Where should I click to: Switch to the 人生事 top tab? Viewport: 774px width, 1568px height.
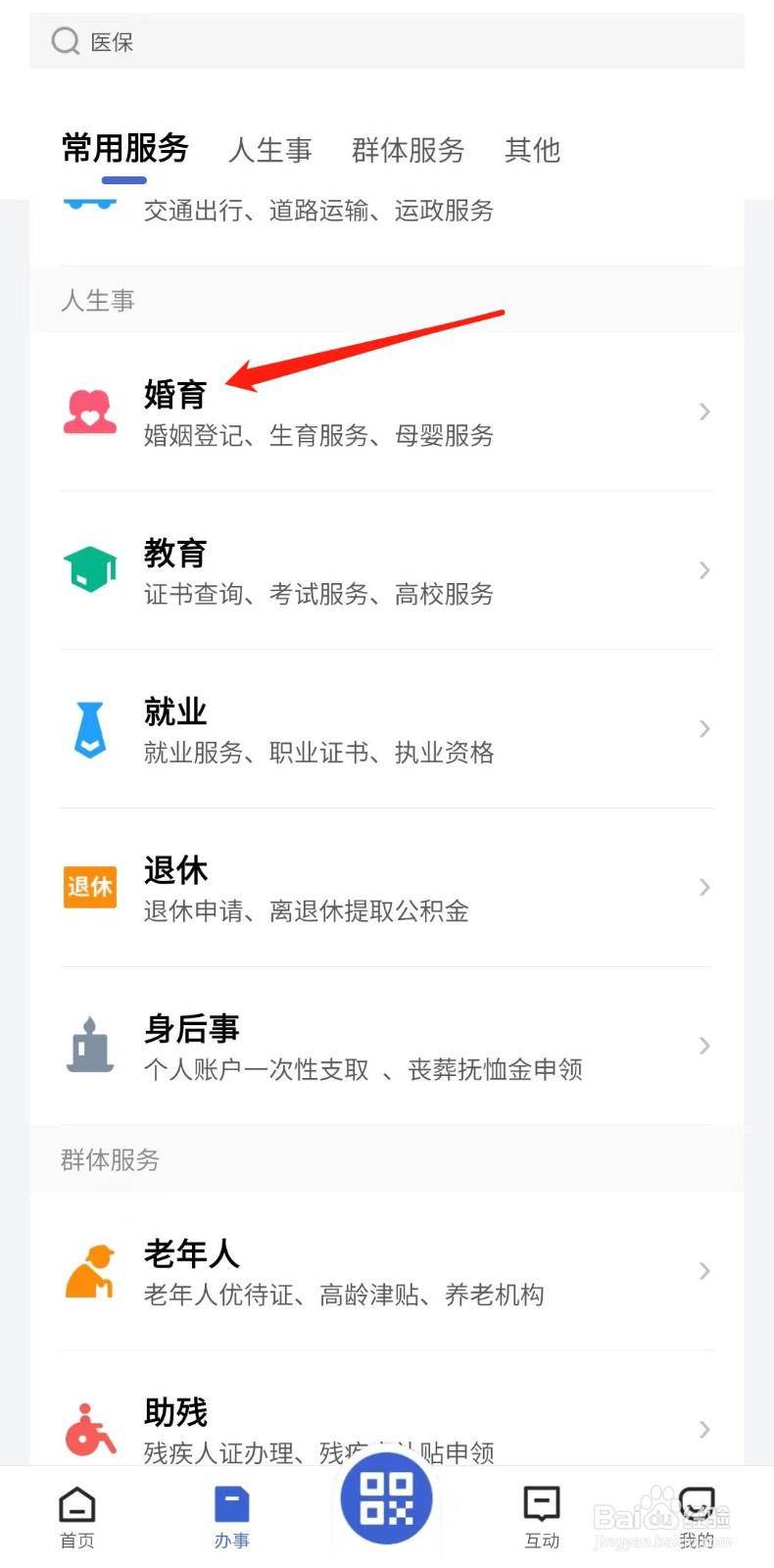point(269,150)
